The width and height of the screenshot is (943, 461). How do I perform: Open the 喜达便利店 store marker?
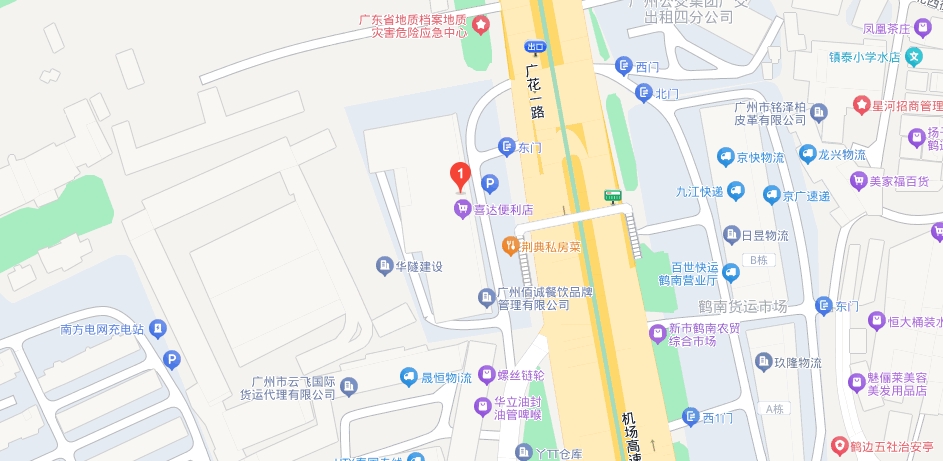[x=462, y=210]
